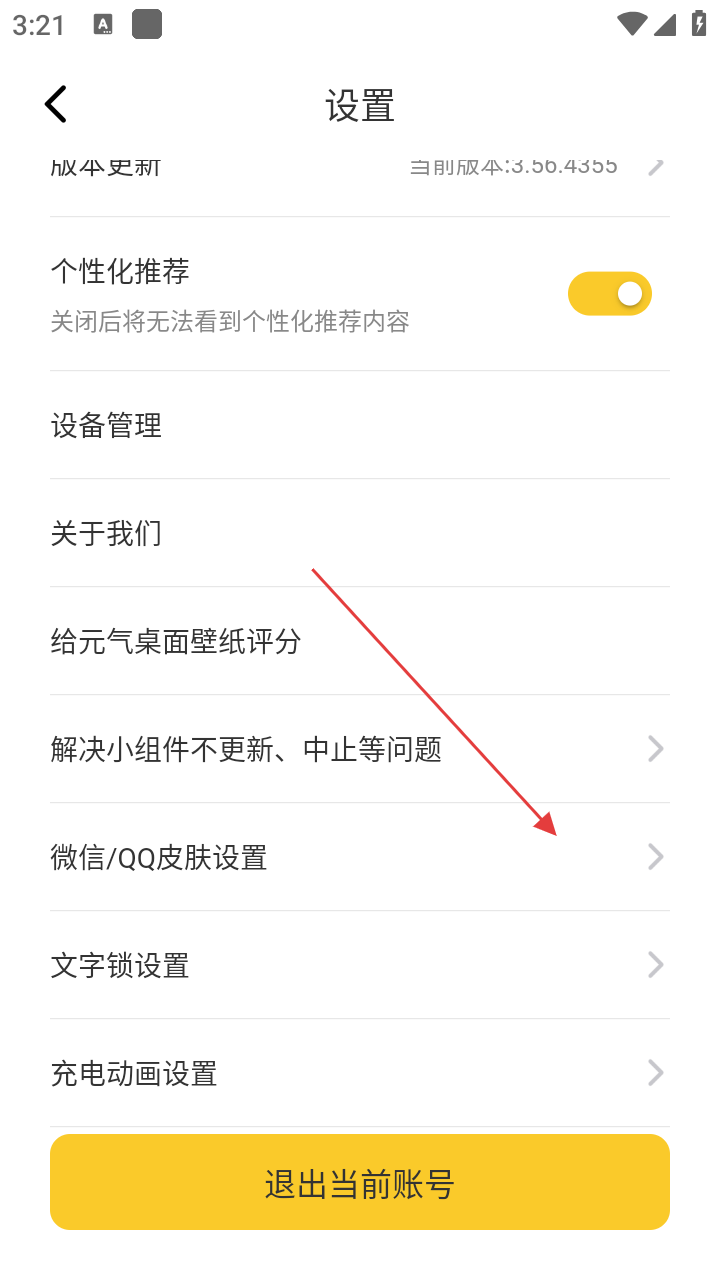The width and height of the screenshot is (720, 1280).
Task: Go back from the 设置 page
Action: click(56, 104)
